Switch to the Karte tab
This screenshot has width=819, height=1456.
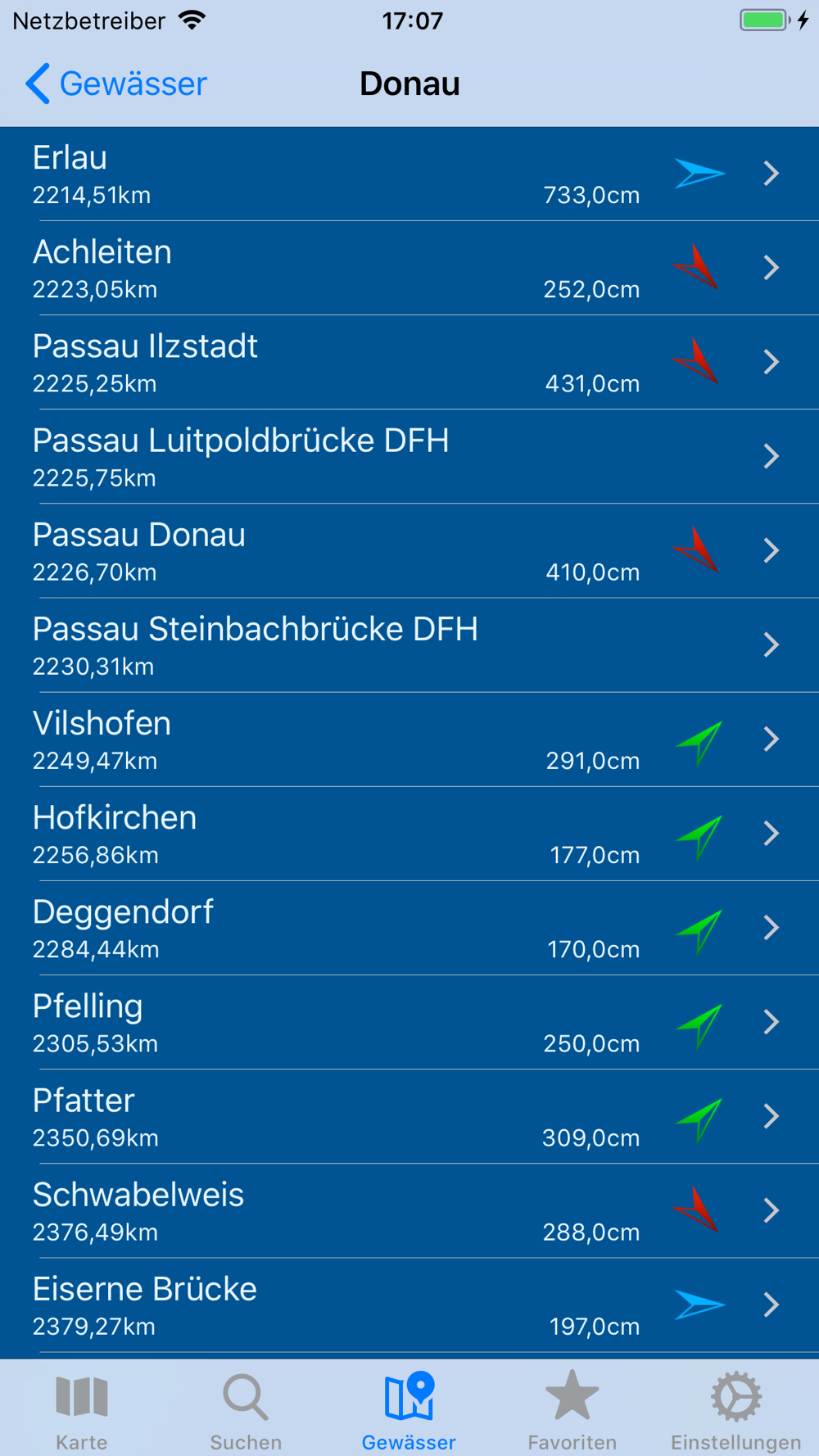(82, 1410)
